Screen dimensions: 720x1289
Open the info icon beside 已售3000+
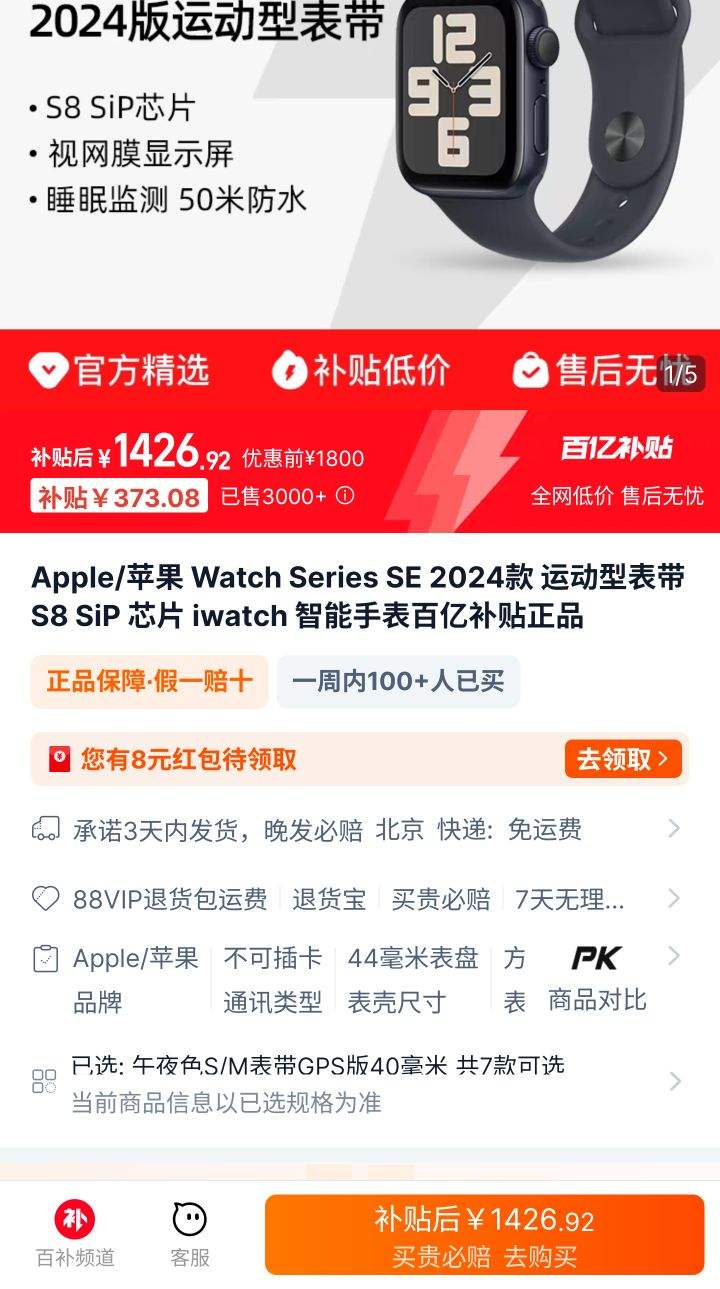343,495
